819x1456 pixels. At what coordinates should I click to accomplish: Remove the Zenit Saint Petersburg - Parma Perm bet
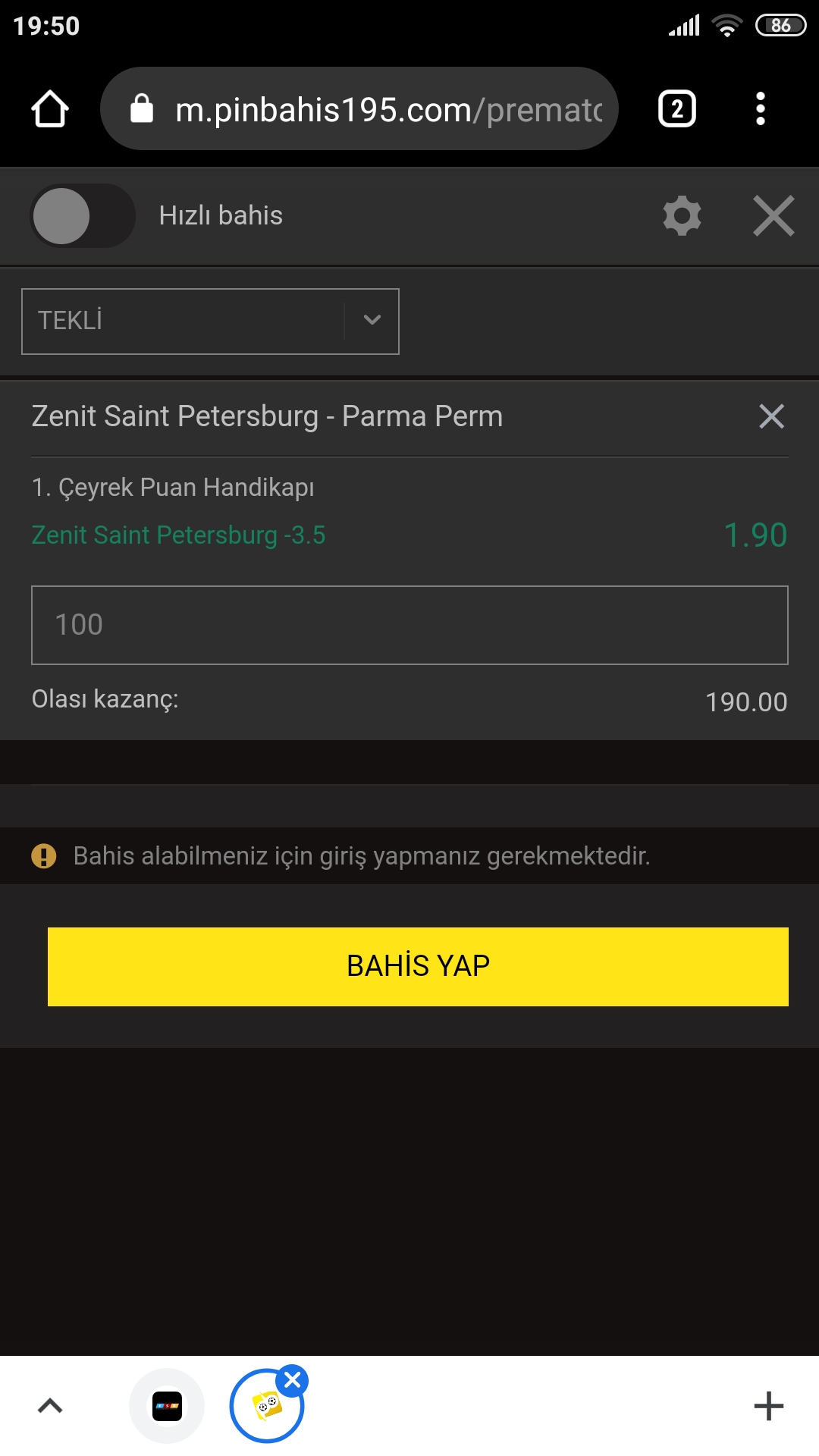coord(771,416)
